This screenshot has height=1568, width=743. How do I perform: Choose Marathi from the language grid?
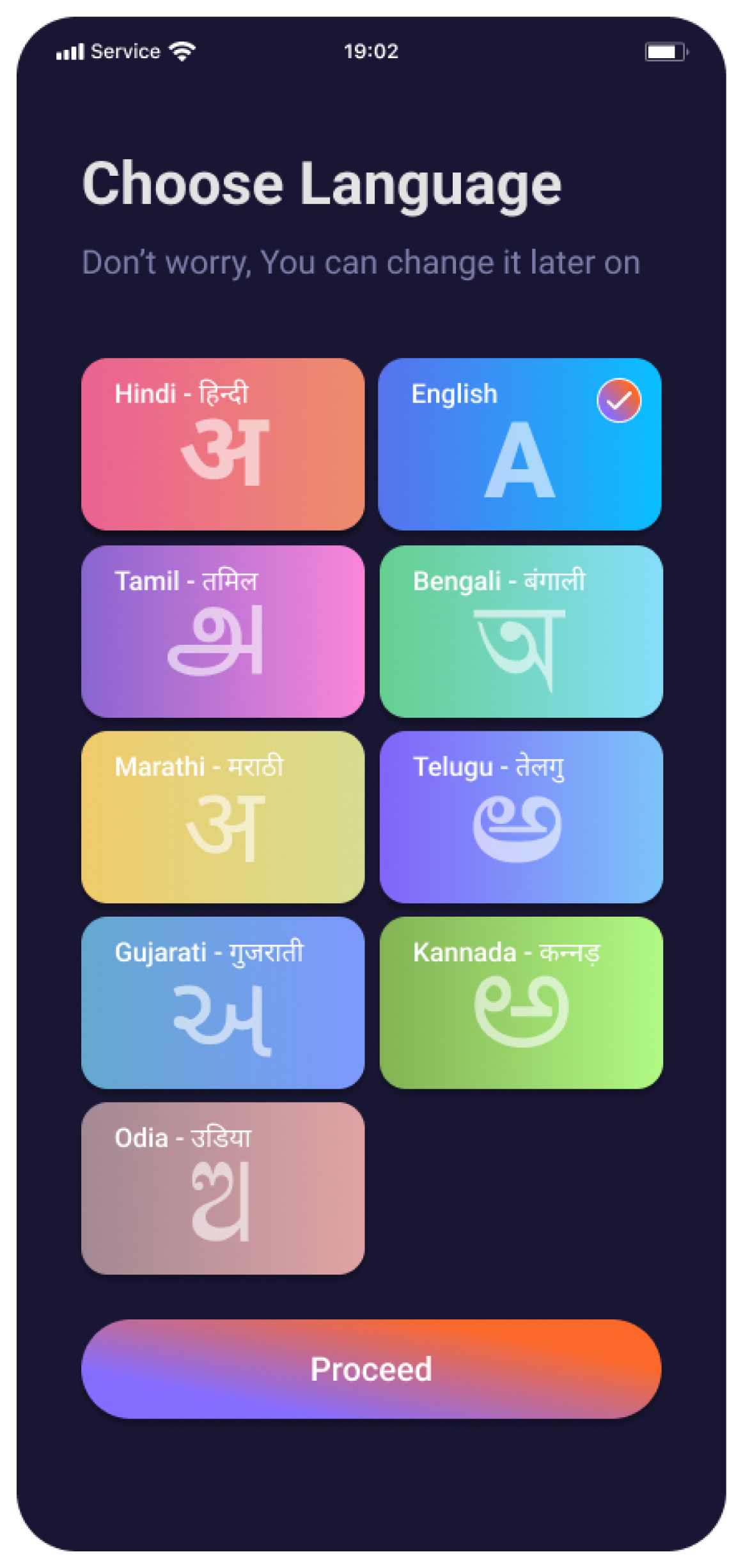[x=223, y=817]
